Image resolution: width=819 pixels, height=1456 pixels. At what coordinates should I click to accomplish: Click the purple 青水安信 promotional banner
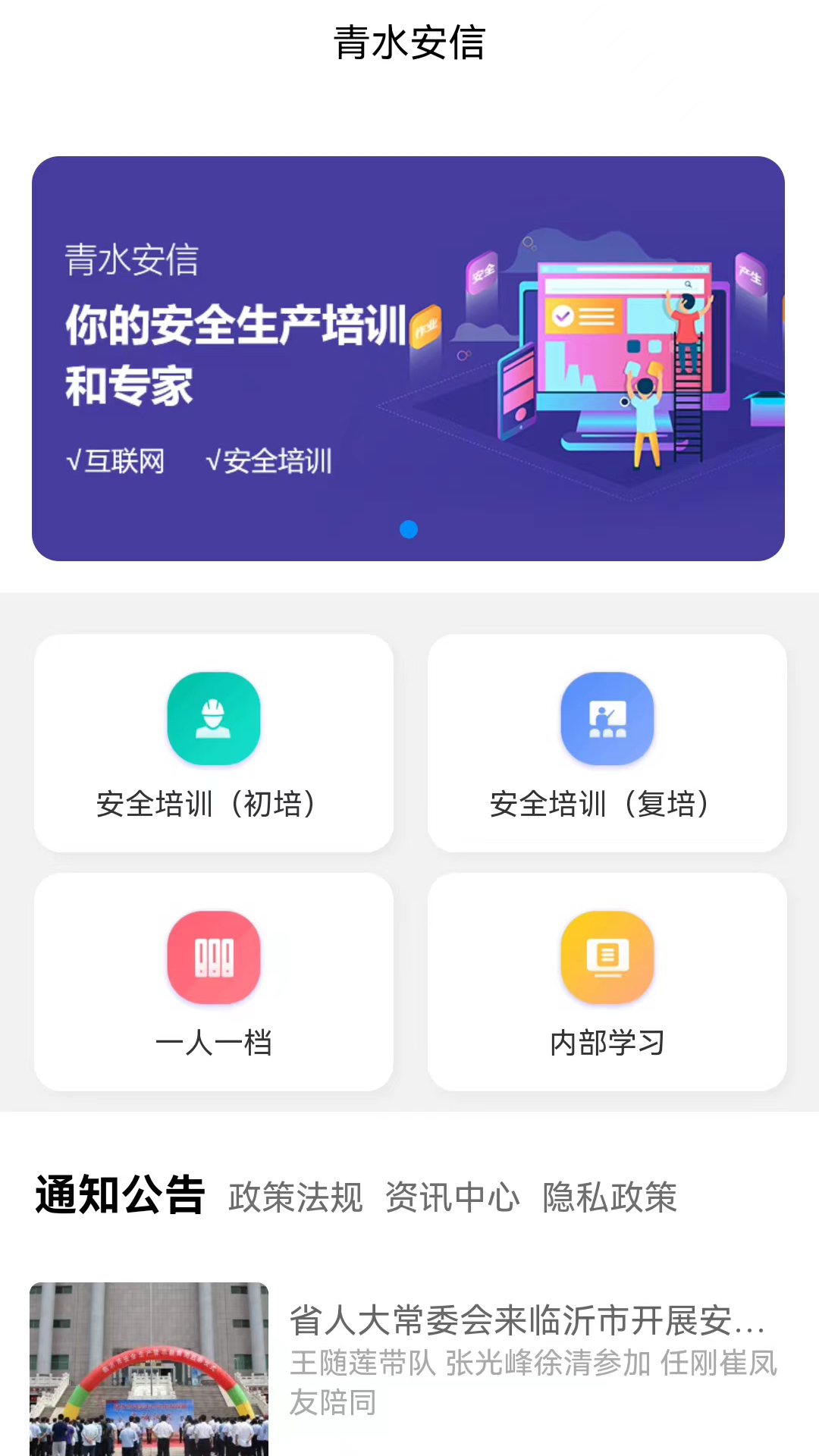[x=409, y=356]
